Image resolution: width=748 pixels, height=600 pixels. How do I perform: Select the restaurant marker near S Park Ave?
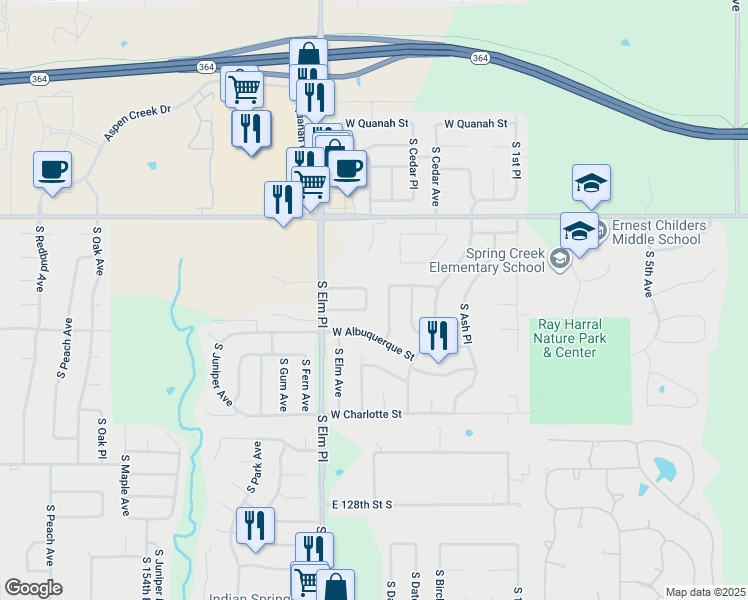click(x=255, y=526)
